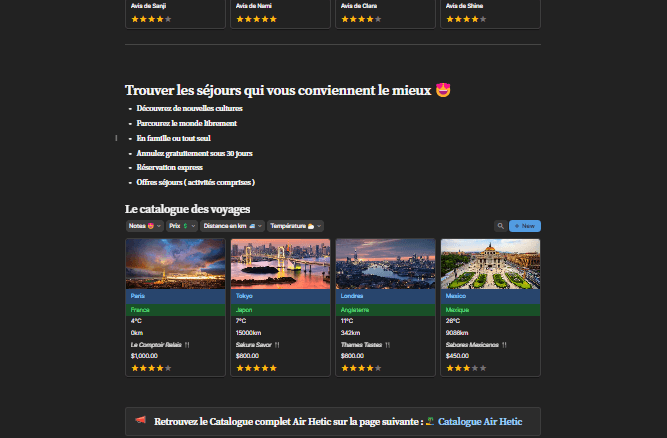Image resolution: width=667 pixels, height=438 pixels.
Task: Open the Avis de Nami card
Action: (280, 12)
